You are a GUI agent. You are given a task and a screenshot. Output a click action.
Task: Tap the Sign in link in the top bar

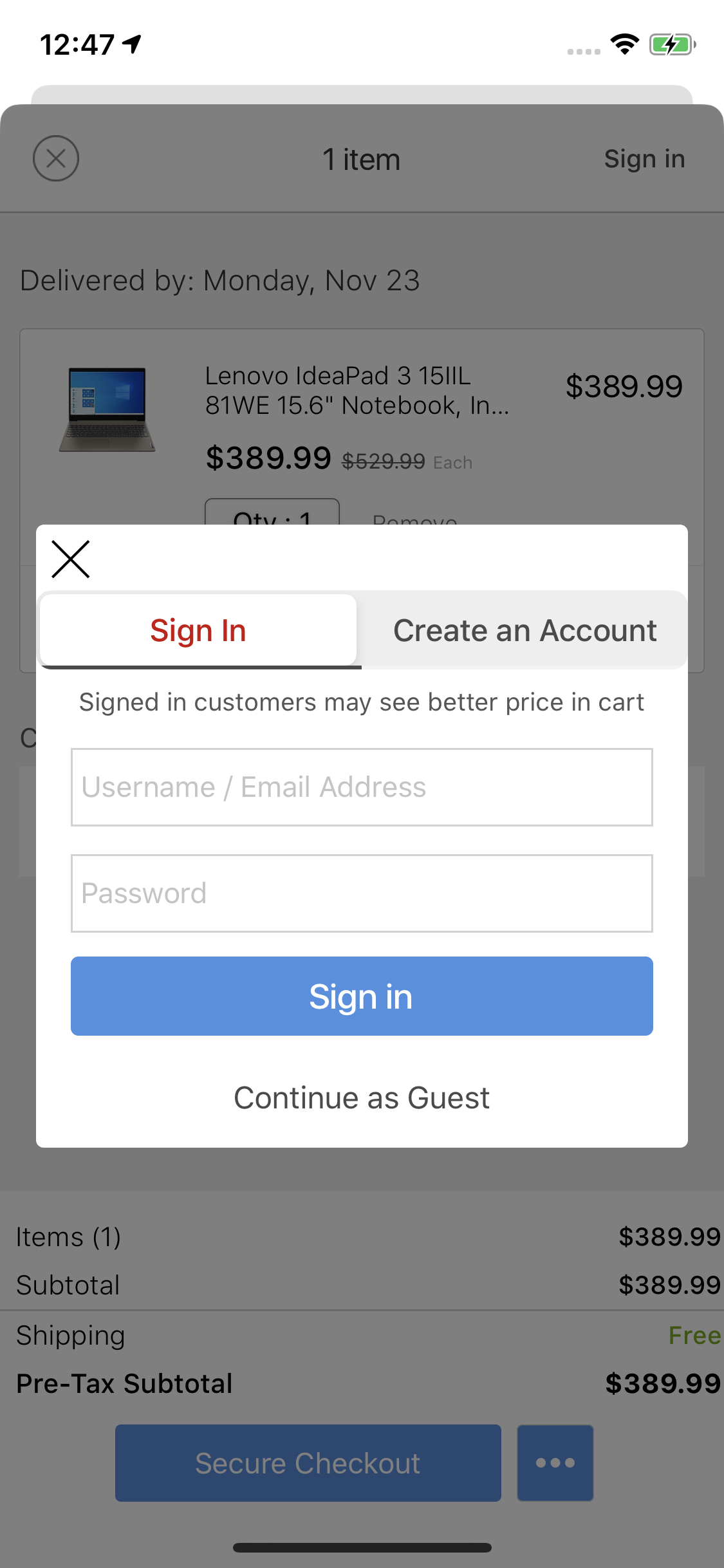tap(644, 158)
